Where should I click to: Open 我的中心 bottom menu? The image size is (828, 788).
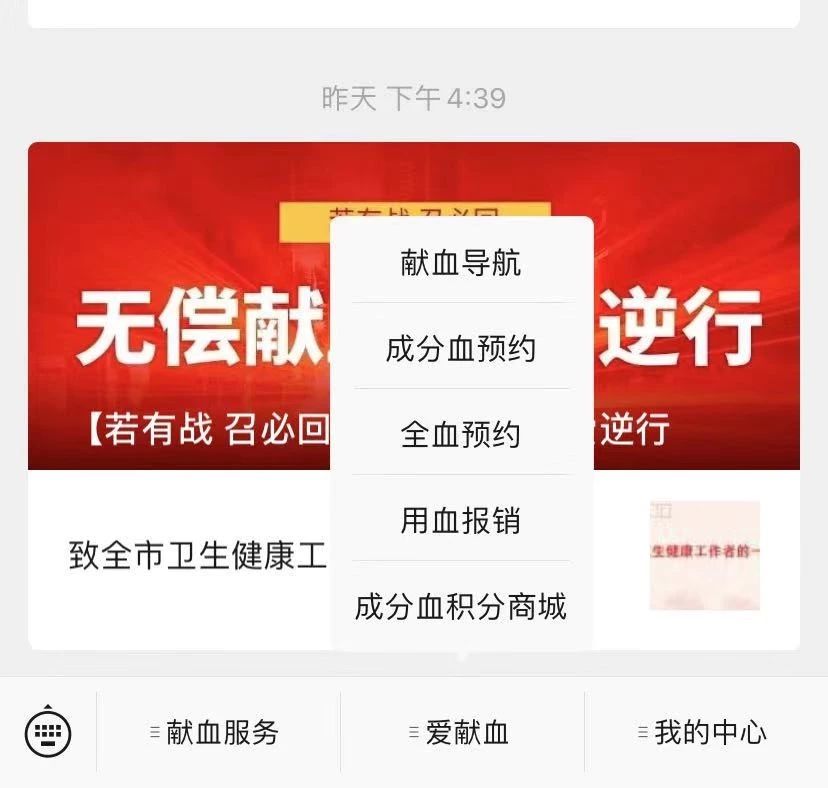706,733
